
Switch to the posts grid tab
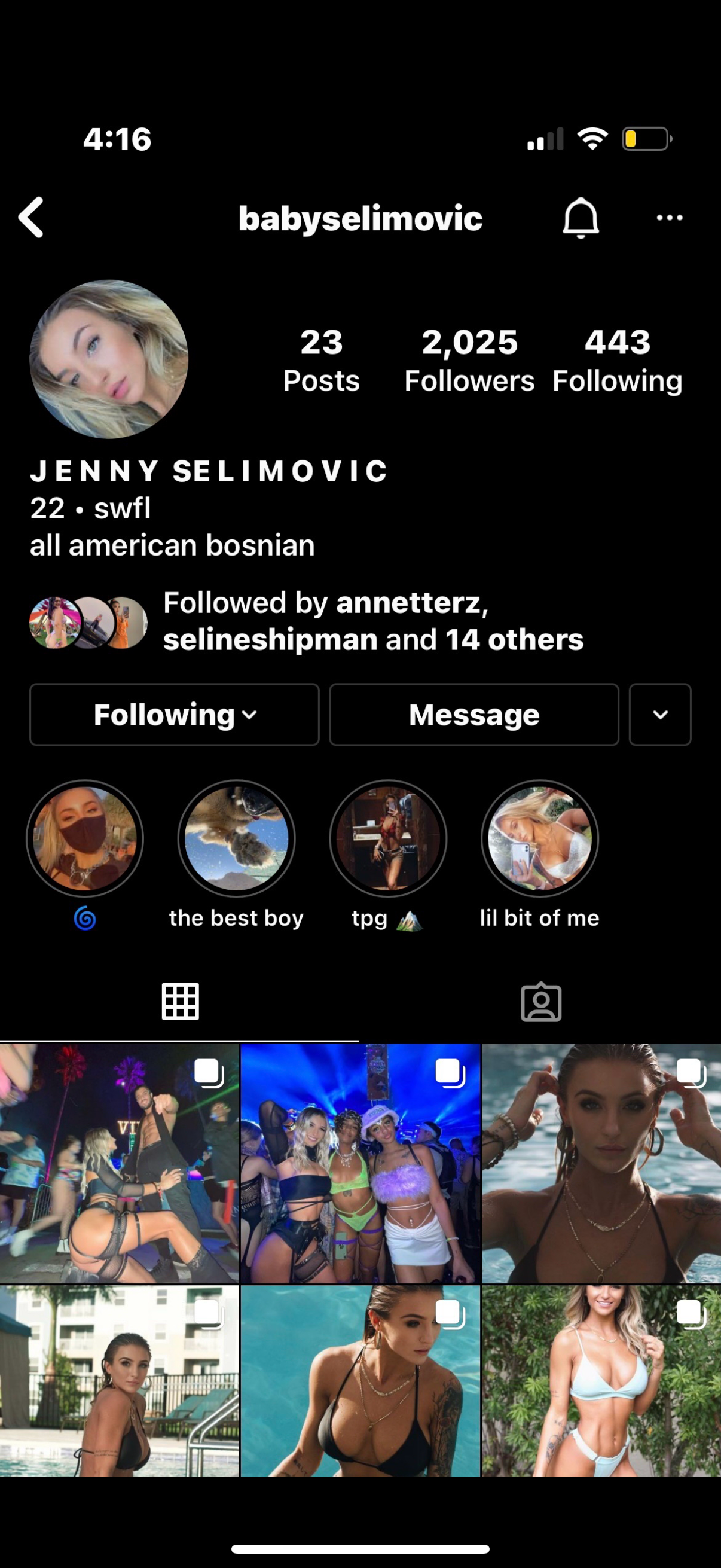click(180, 1001)
